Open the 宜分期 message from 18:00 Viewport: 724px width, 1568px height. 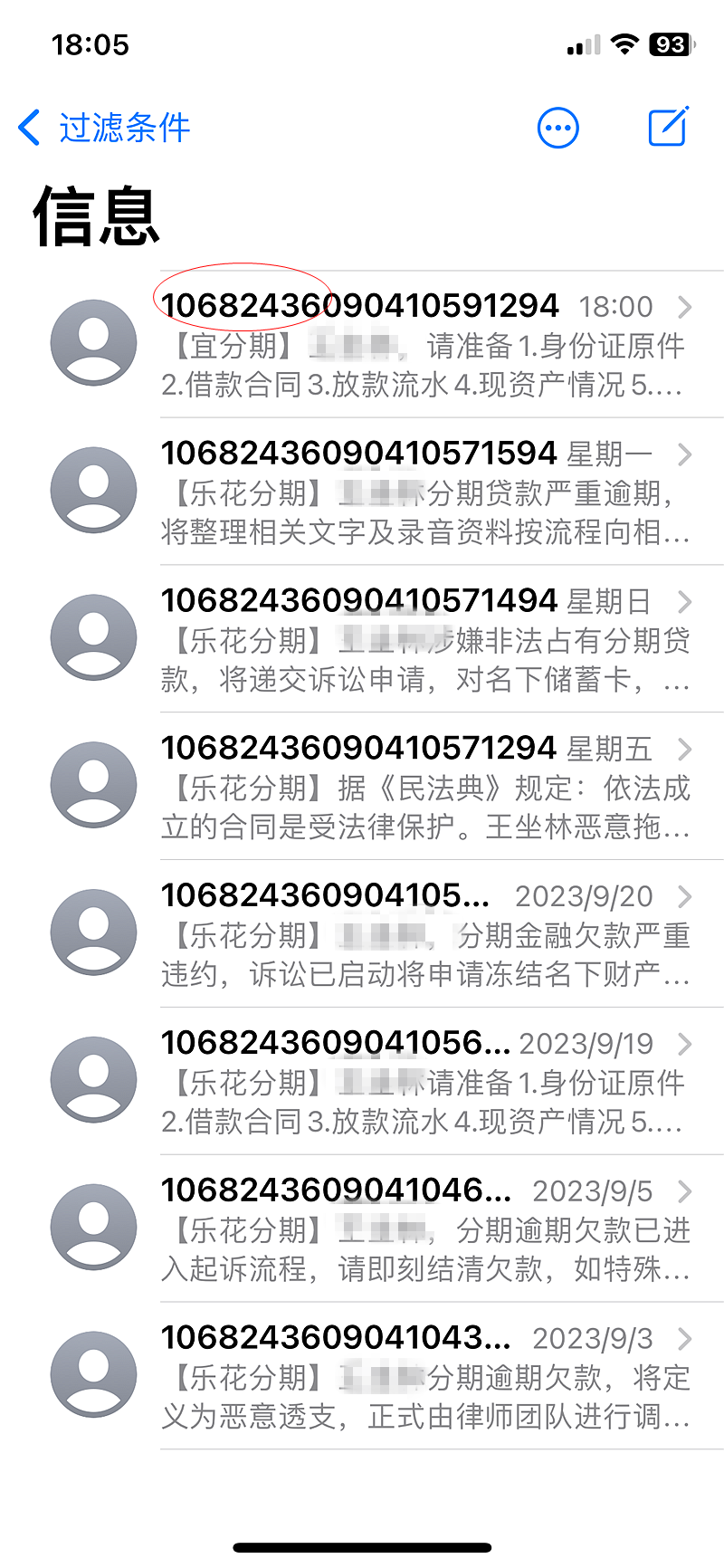click(362, 344)
